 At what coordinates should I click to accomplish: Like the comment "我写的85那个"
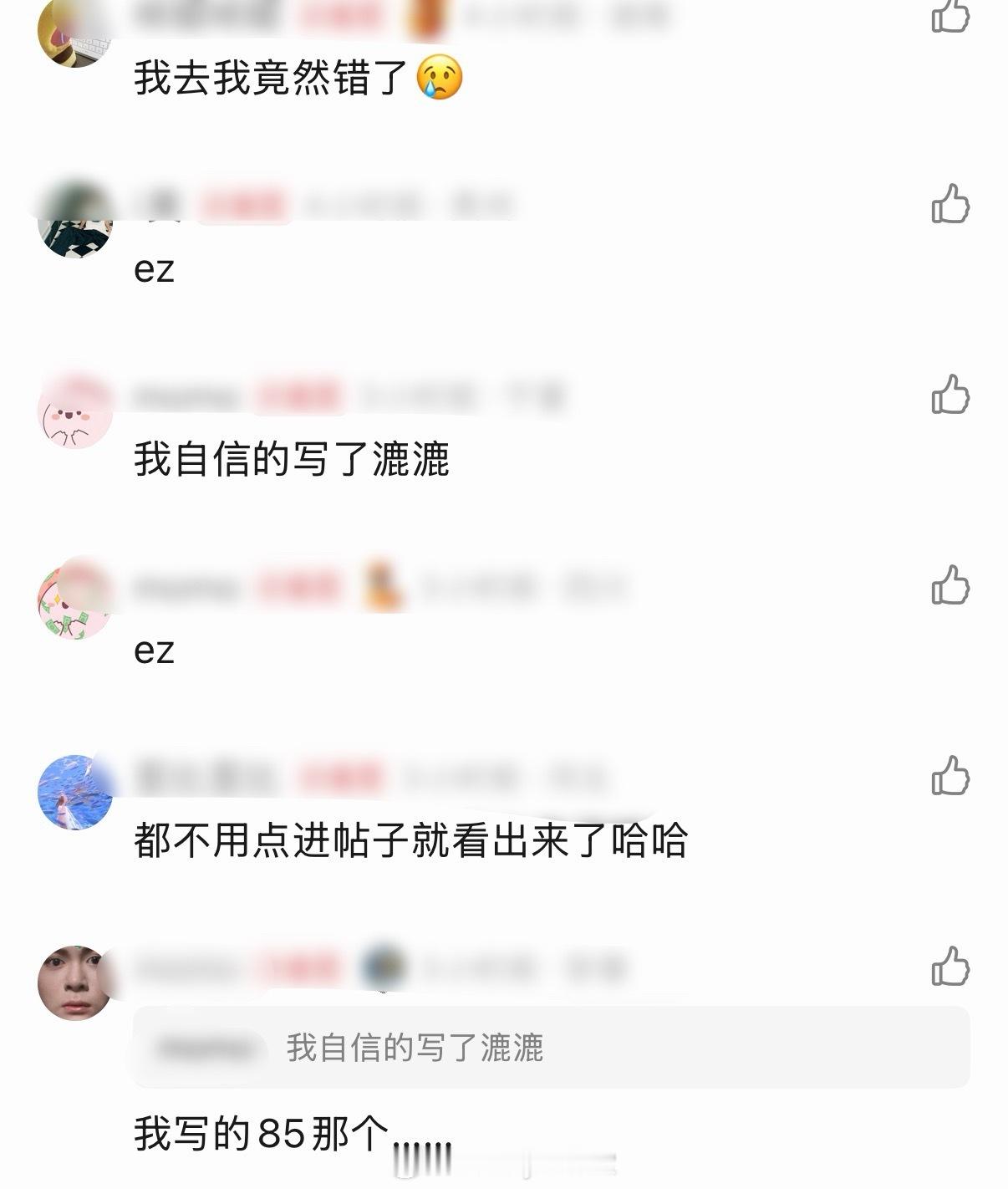[949, 966]
